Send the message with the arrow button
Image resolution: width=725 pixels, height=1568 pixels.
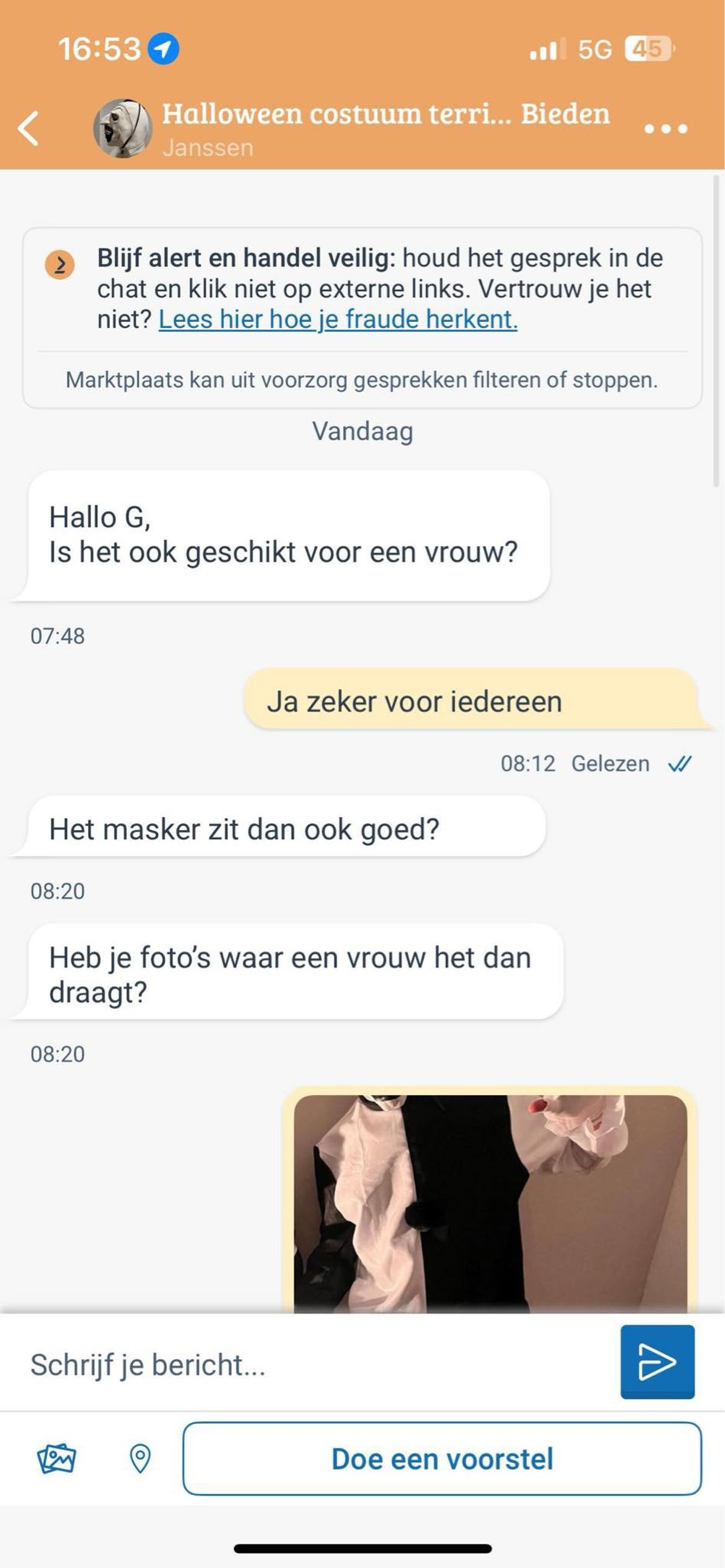point(657,1361)
